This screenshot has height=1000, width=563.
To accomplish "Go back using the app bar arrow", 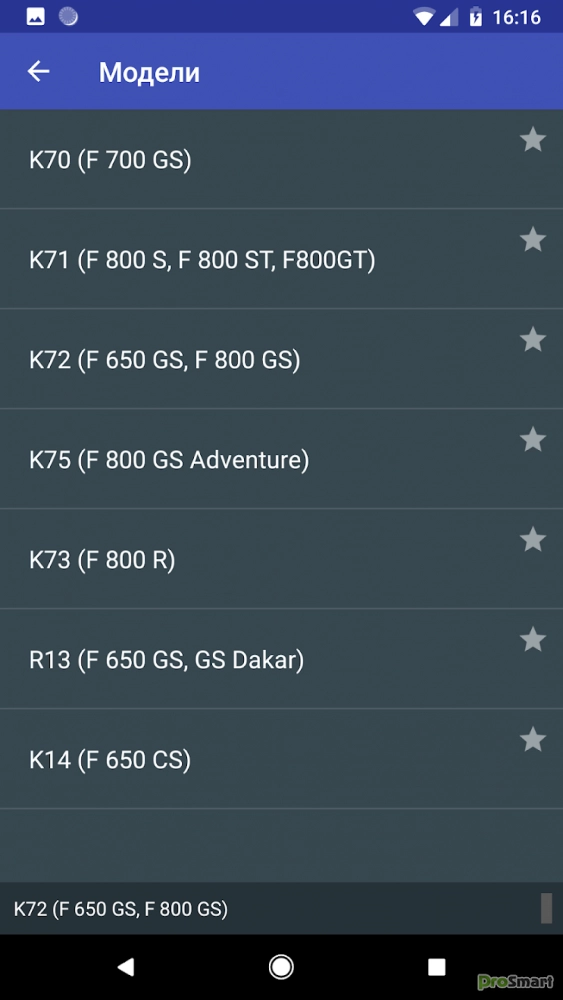I will tap(38, 71).
